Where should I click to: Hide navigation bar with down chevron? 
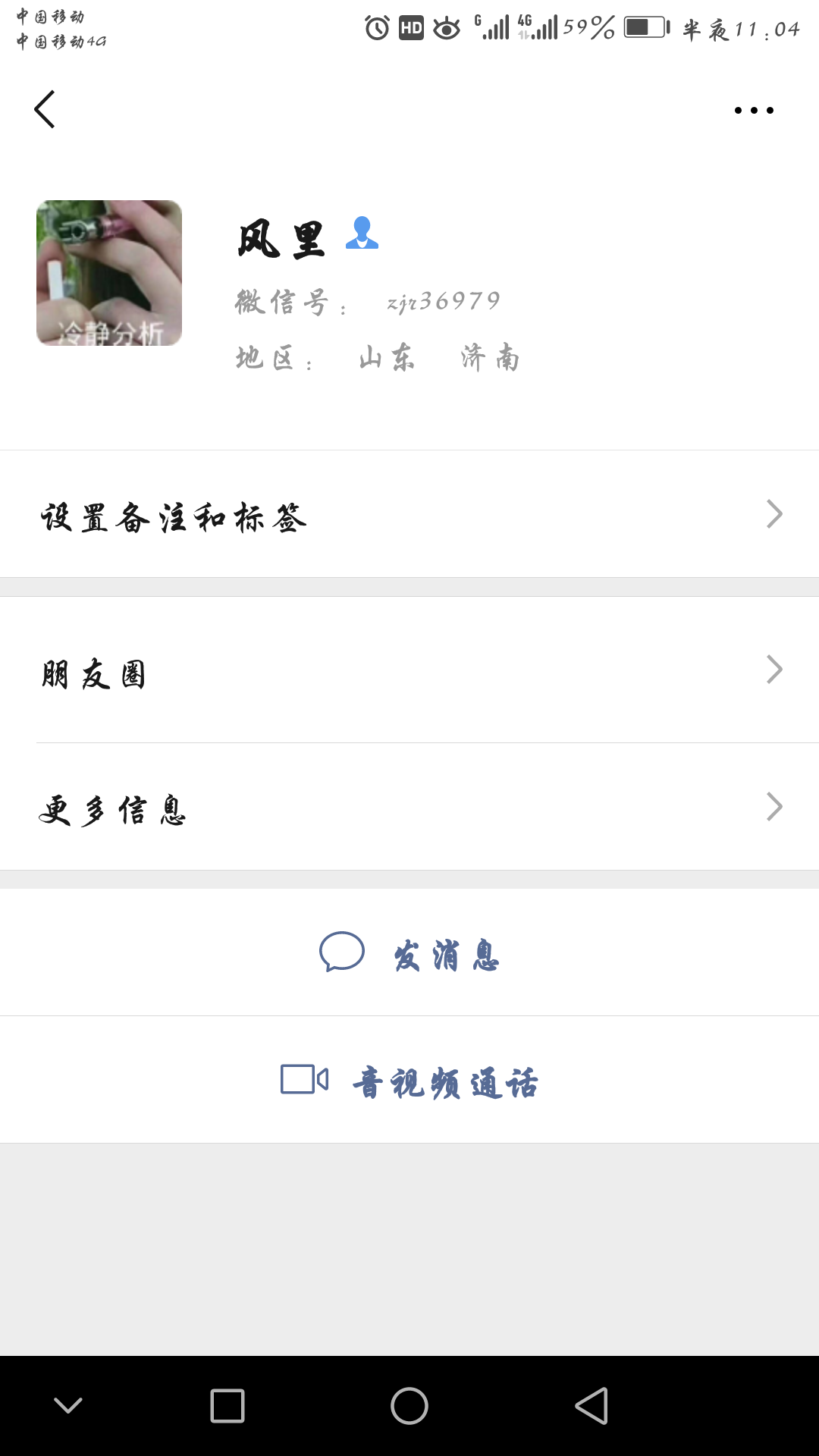[x=68, y=1406]
